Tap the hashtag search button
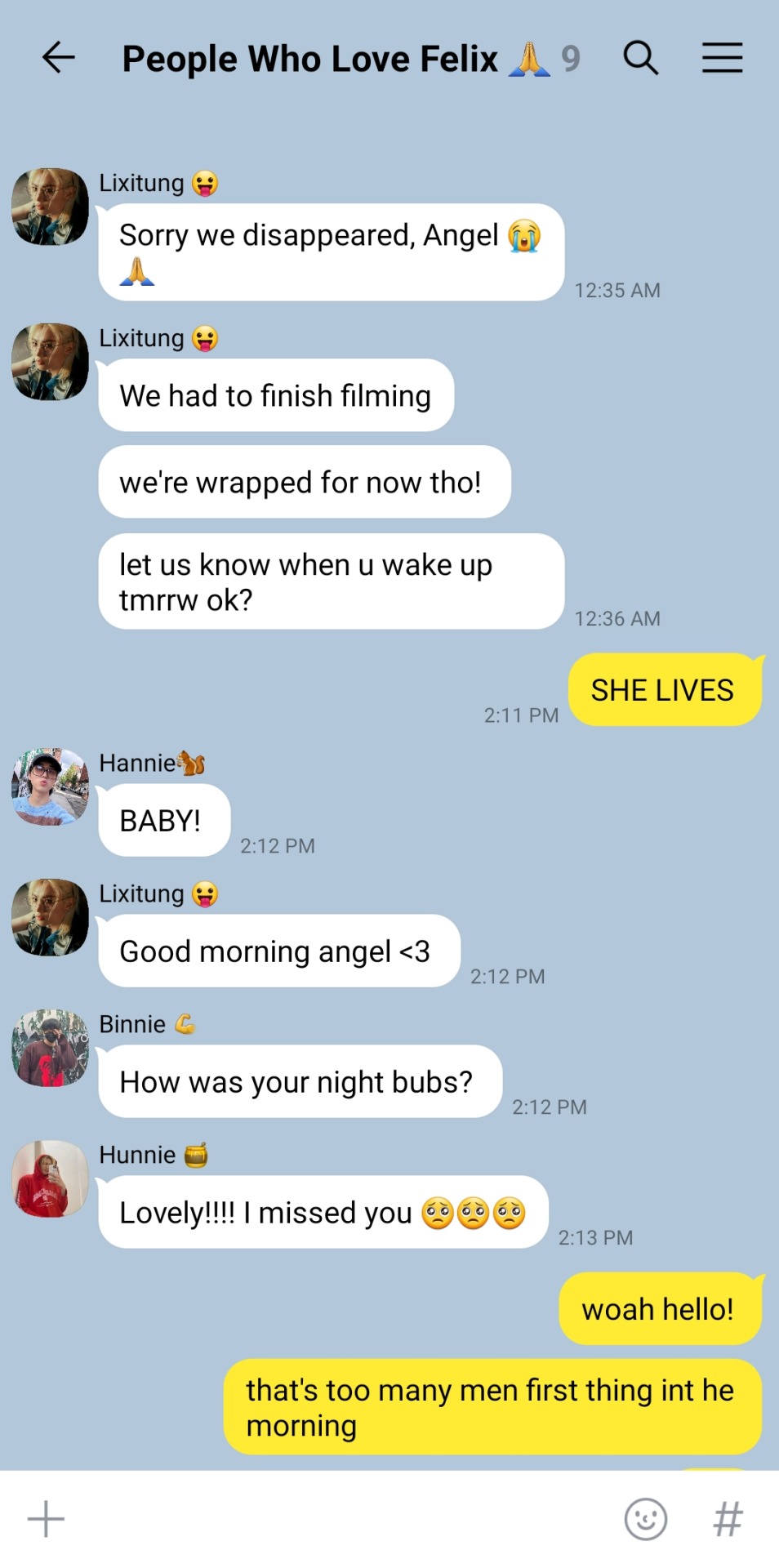Image resolution: width=779 pixels, height=1568 pixels. point(727,1519)
